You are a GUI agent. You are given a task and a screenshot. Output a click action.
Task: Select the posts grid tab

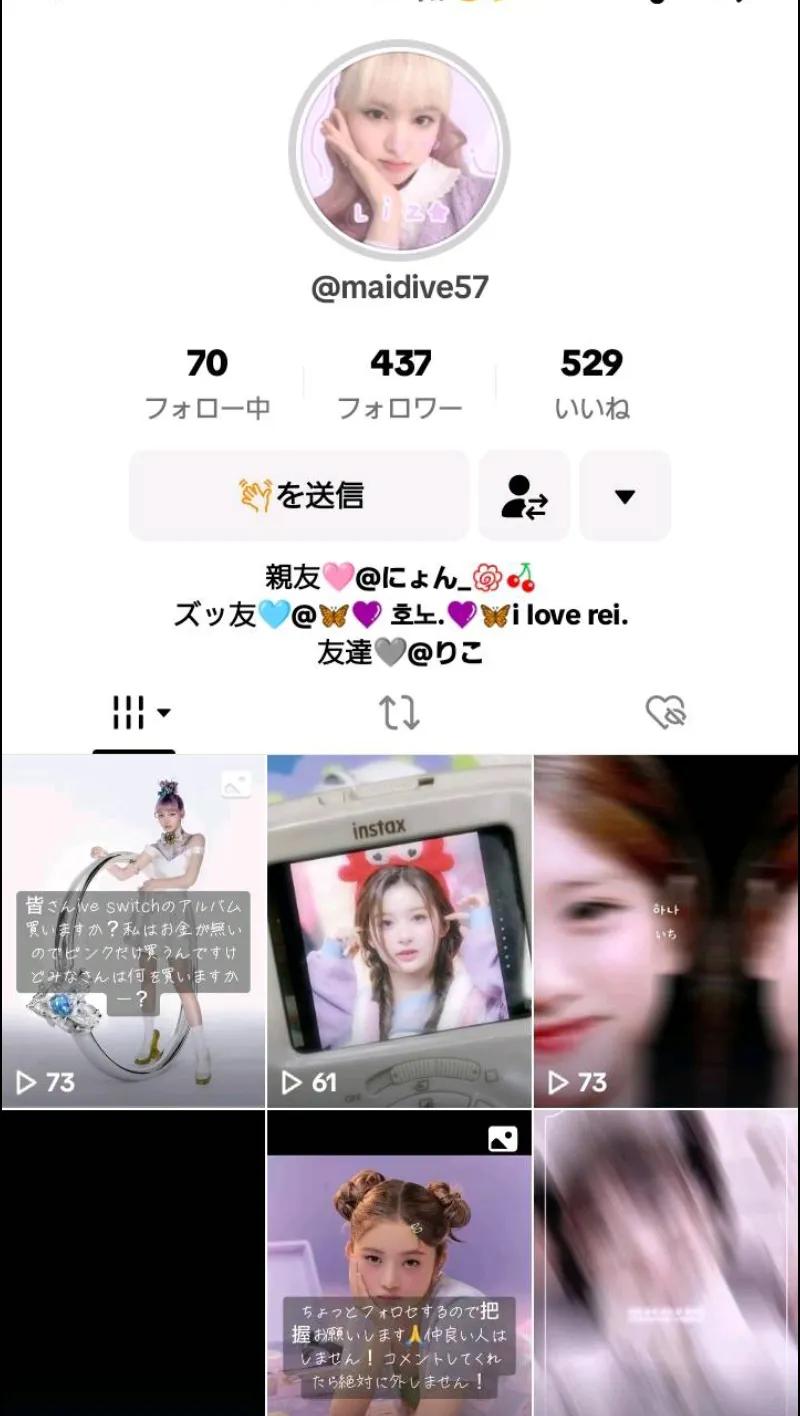(x=134, y=713)
